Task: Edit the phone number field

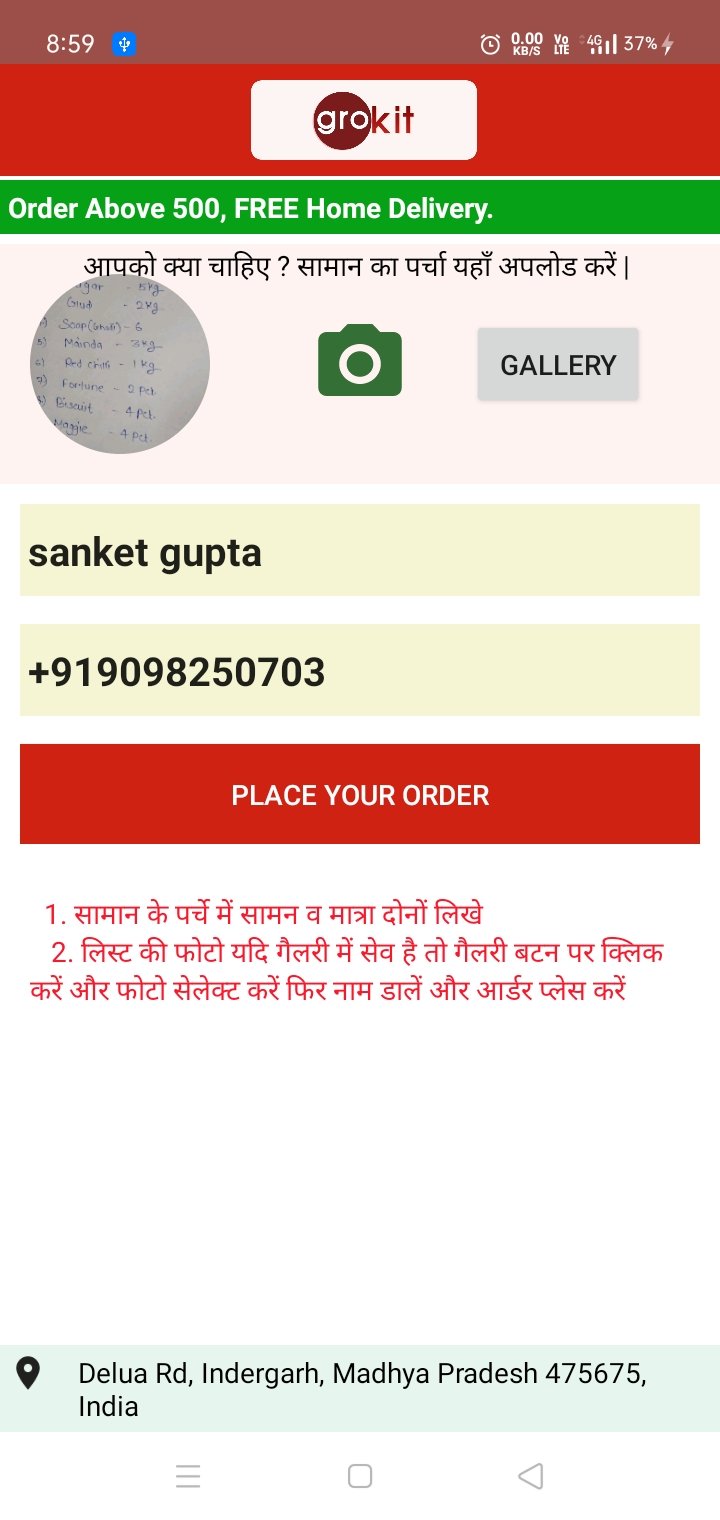Action: (x=360, y=671)
